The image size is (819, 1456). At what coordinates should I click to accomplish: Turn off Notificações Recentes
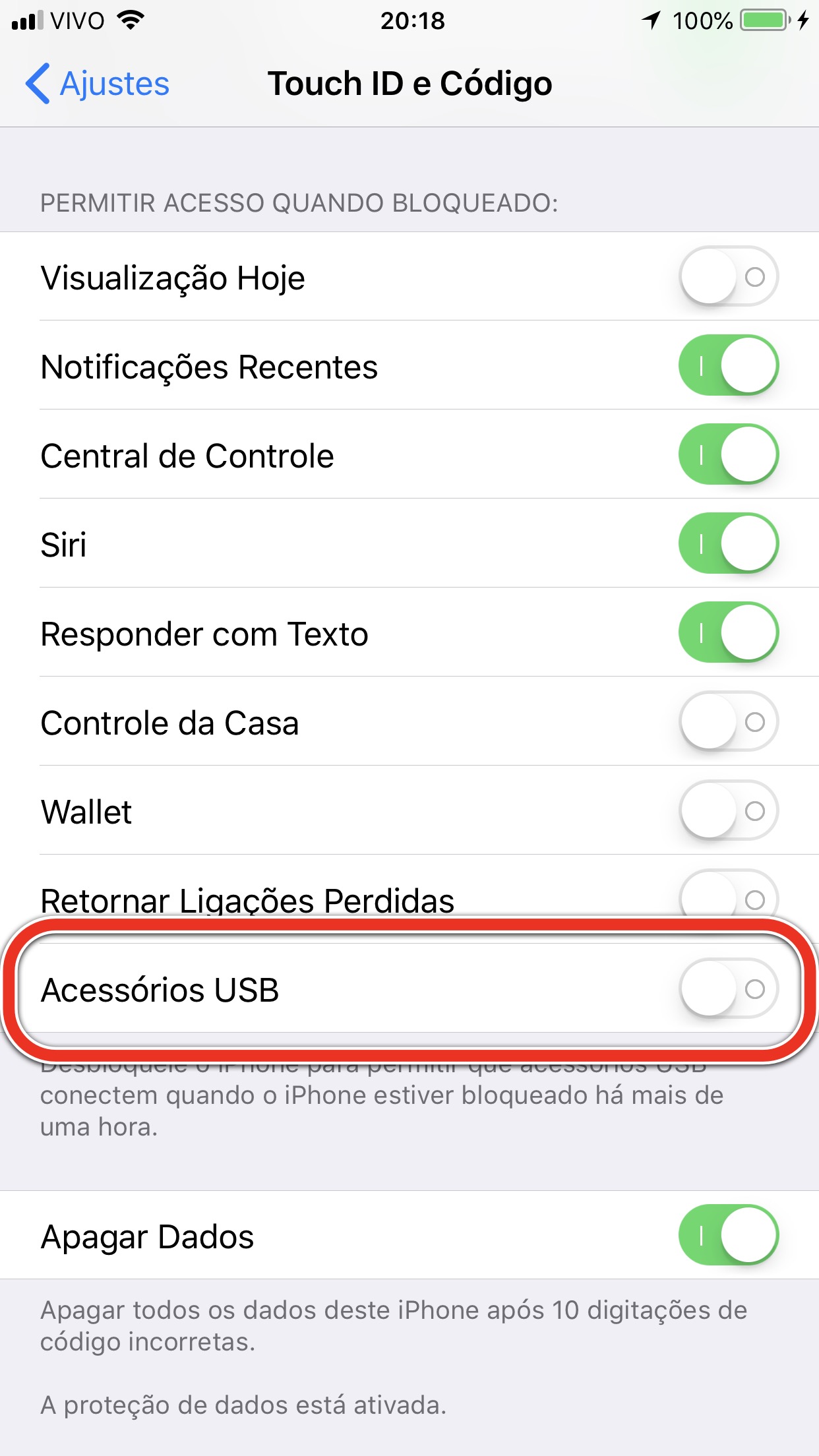coord(729,365)
